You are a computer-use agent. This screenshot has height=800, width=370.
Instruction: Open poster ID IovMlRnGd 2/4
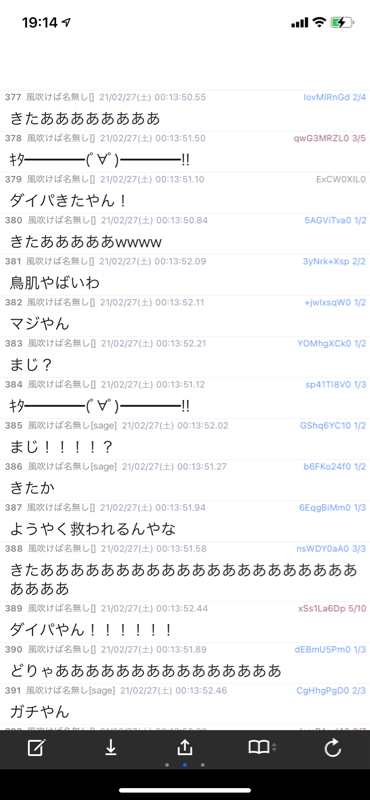point(334,97)
